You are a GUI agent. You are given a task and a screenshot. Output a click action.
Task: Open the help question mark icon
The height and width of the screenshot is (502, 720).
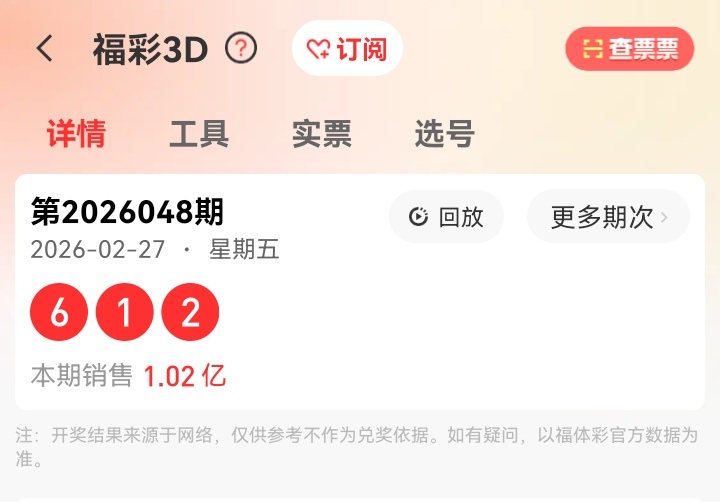coord(241,48)
